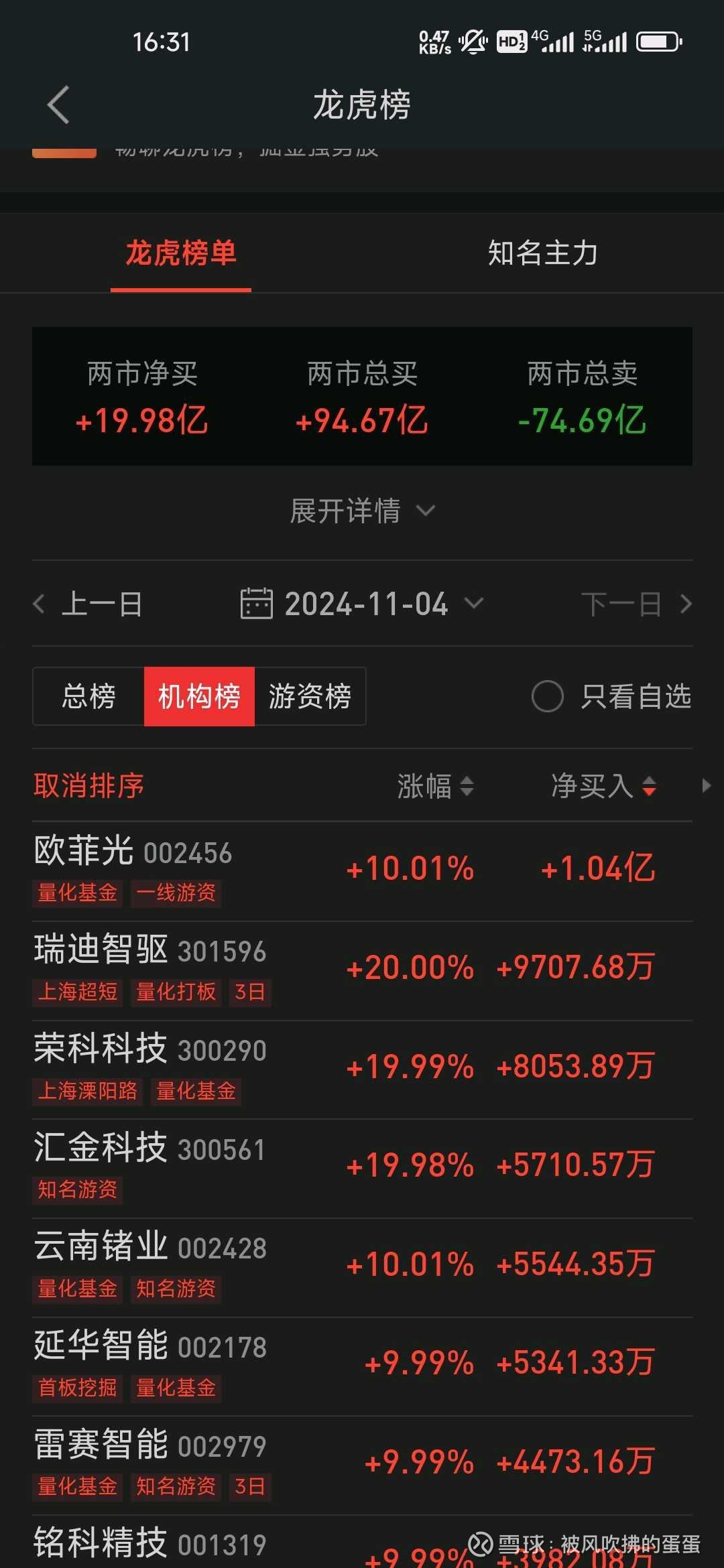Screen dimensions: 724x1568
Task: Collapse the 净买入 sorting via 取消排序
Action: click(88, 786)
